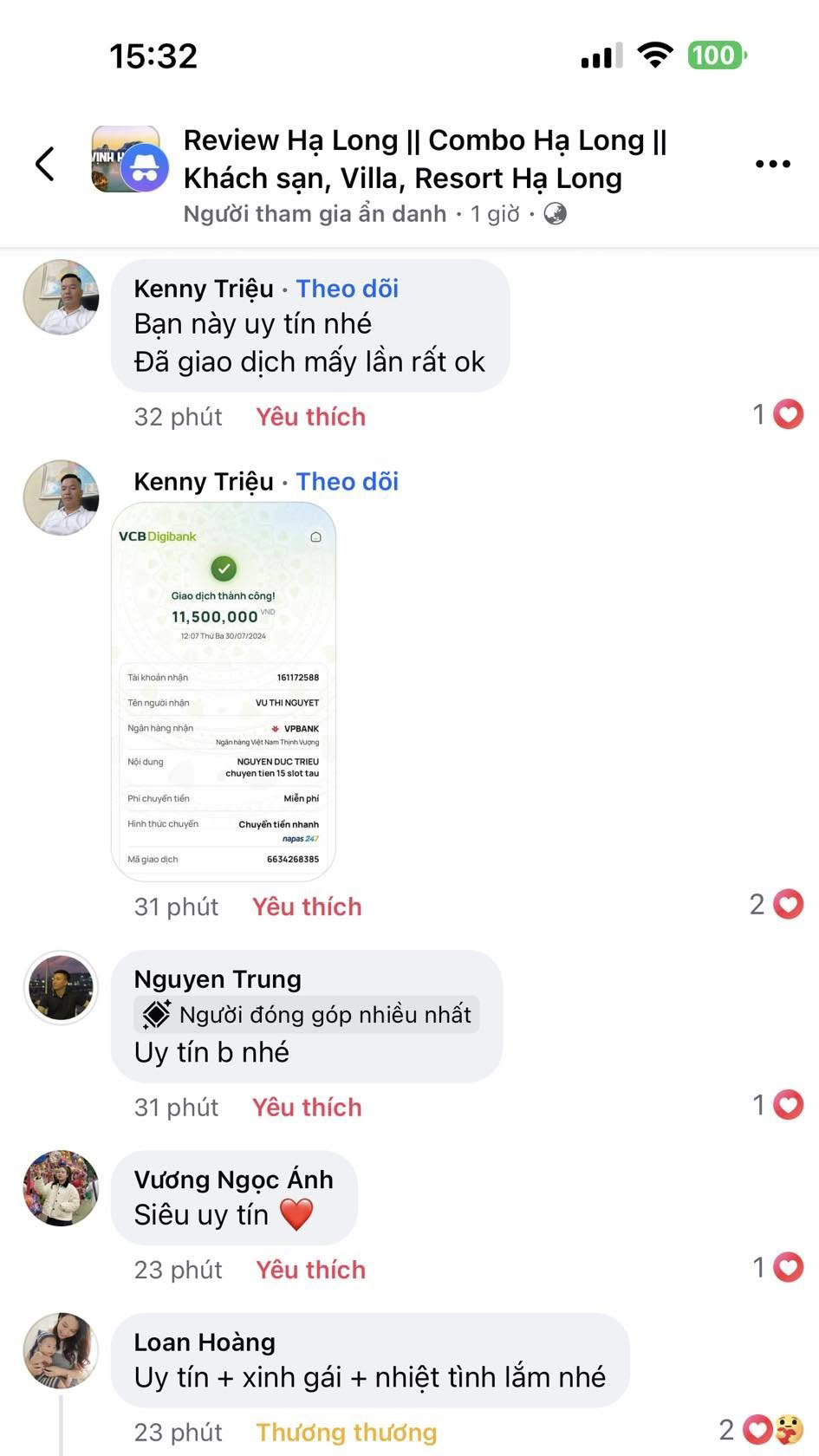Like Vương Ngọc Ánh's 'Siêu uy tín' comment

click(310, 1270)
